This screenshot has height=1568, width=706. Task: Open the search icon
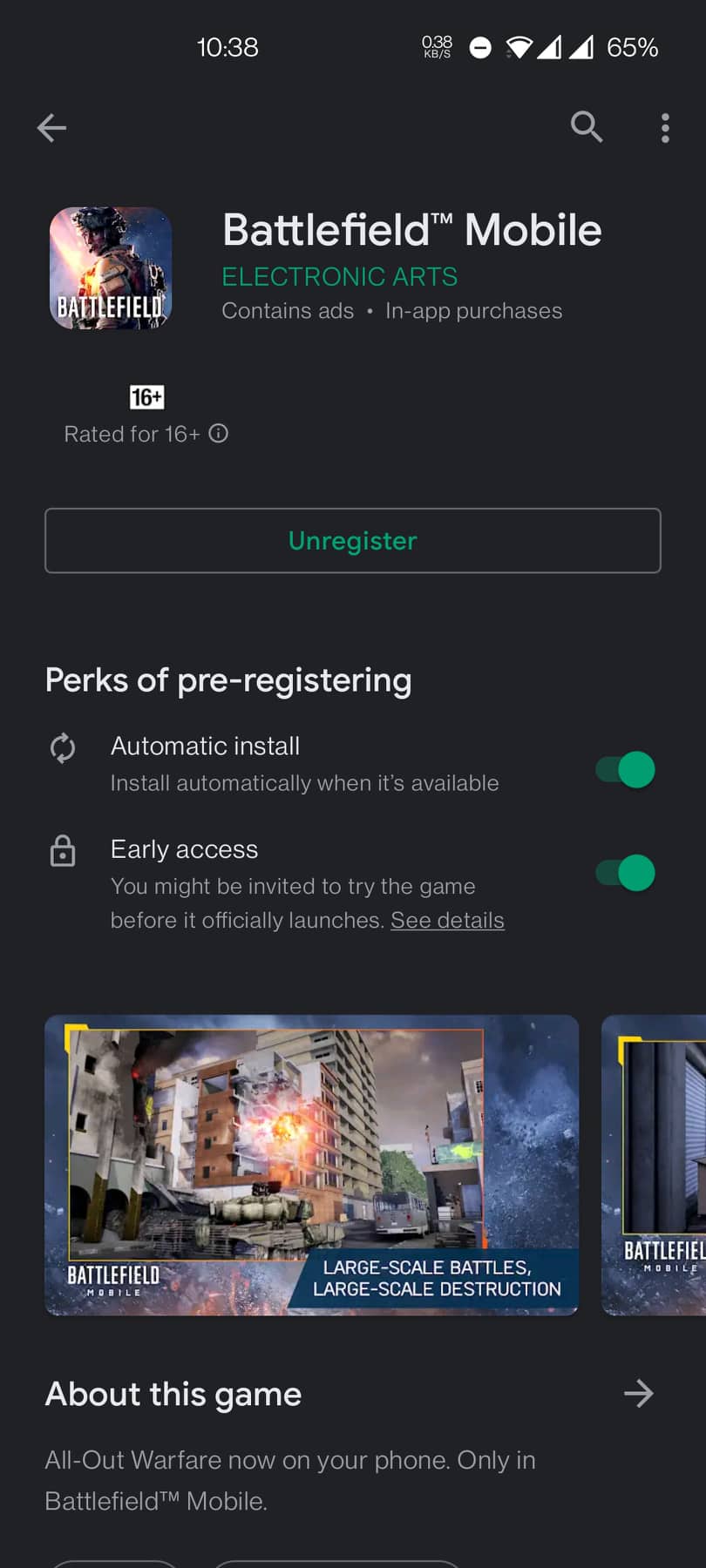point(587,127)
